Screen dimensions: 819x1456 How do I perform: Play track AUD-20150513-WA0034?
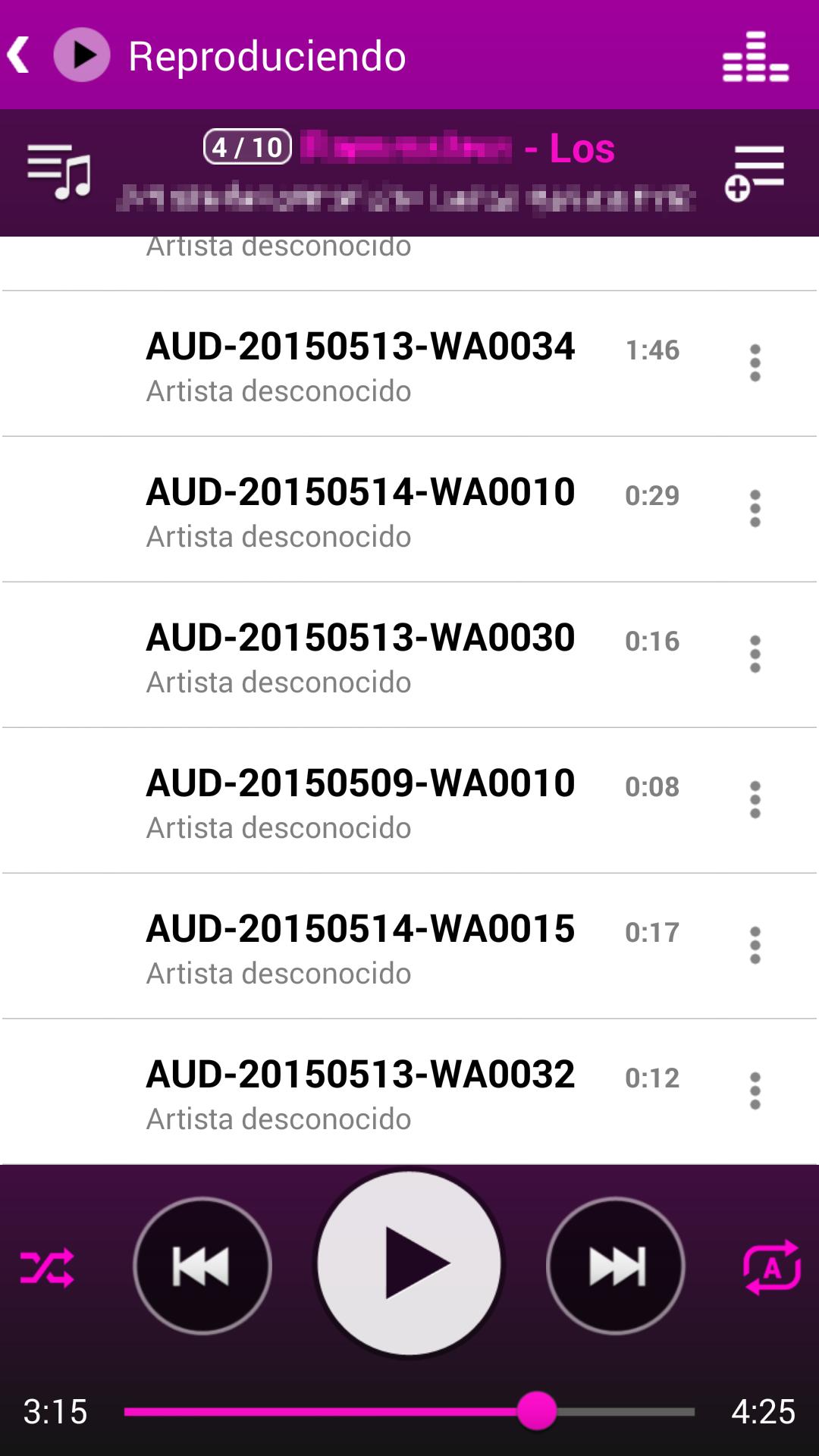[409, 364]
